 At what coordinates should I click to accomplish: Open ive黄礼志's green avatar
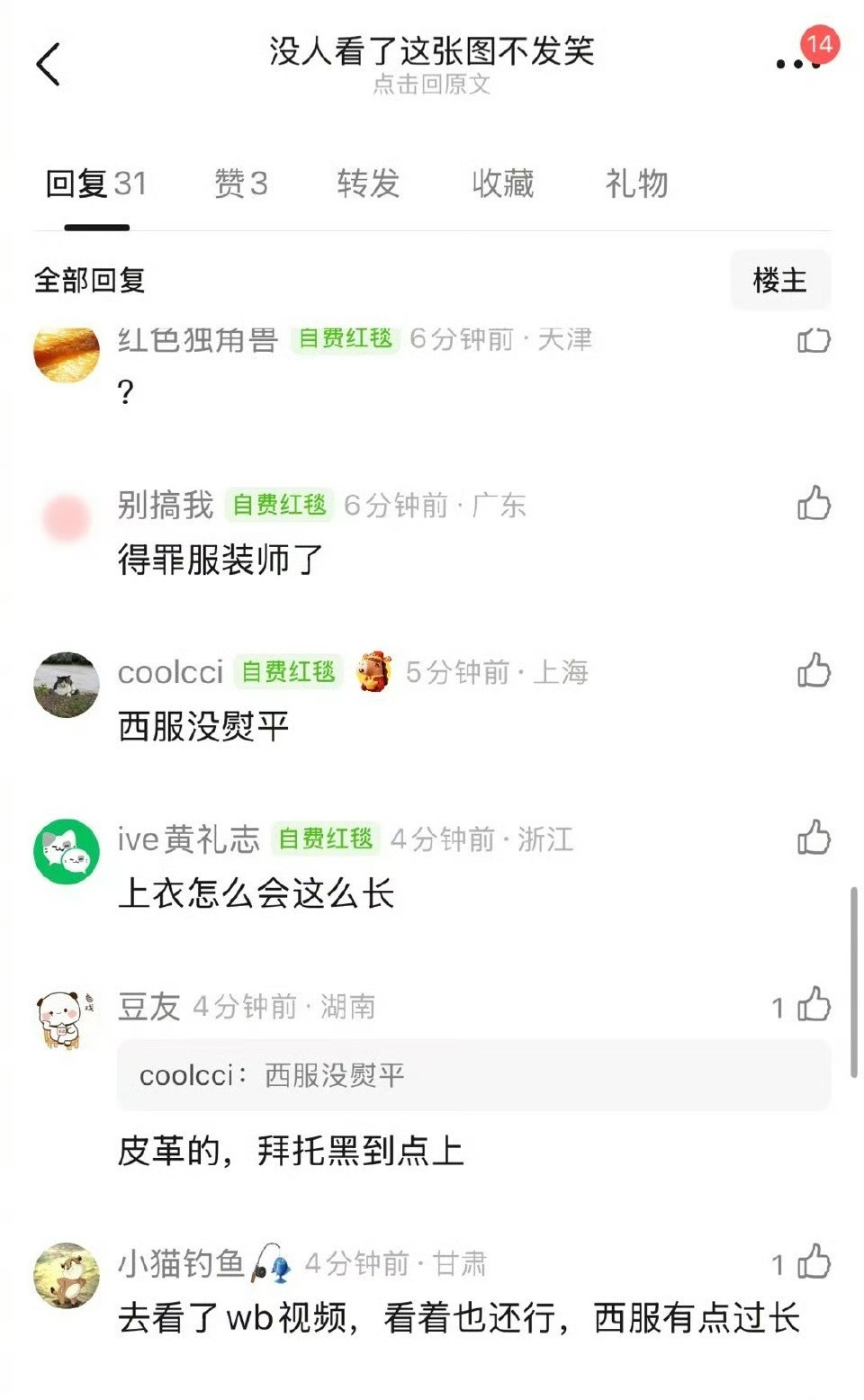coord(65,852)
